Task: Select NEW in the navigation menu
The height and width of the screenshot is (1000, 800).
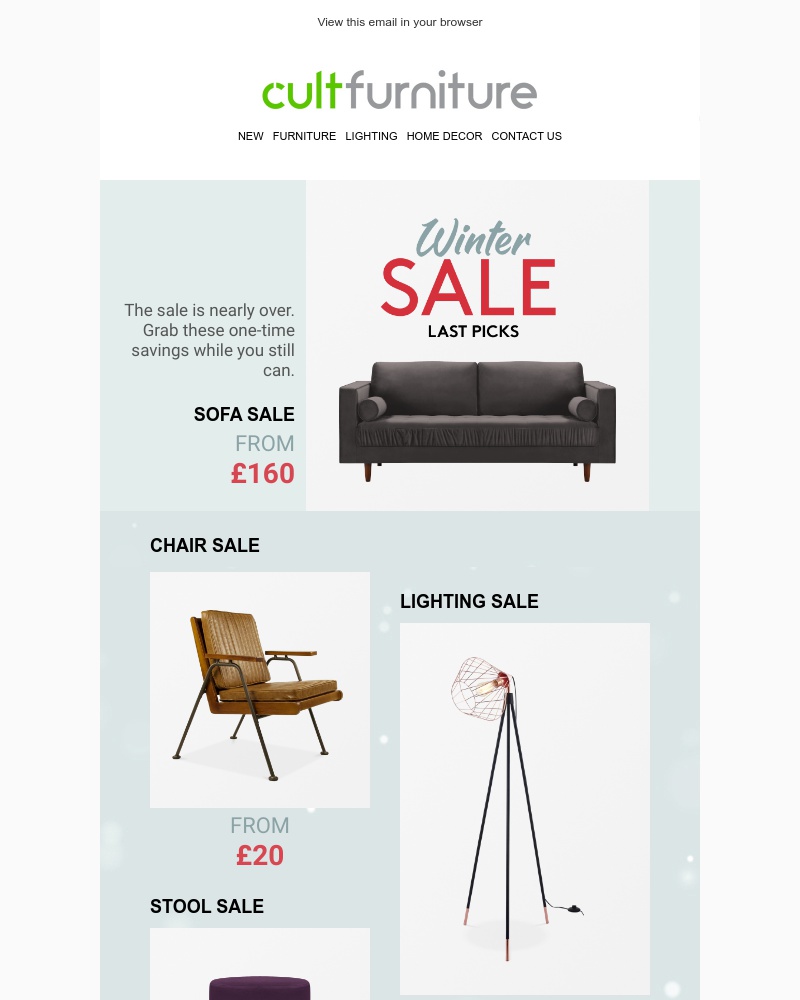Action: (x=251, y=136)
